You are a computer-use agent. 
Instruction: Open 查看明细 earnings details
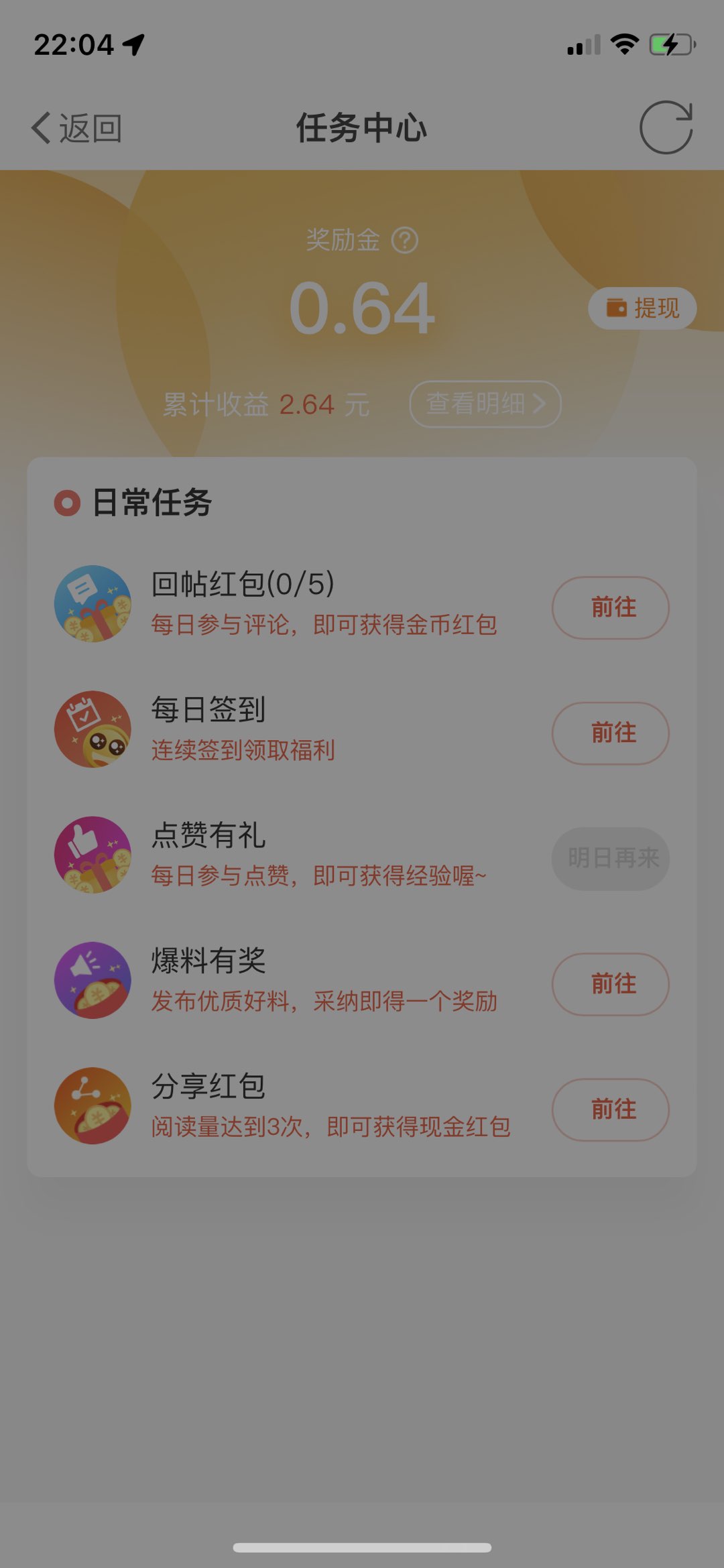485,404
